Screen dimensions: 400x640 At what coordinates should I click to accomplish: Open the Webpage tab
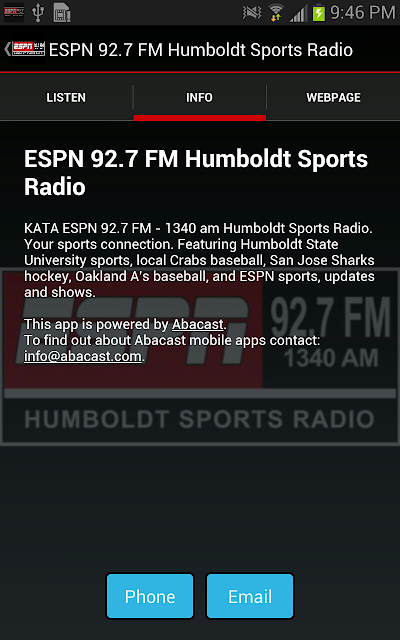click(x=333, y=97)
